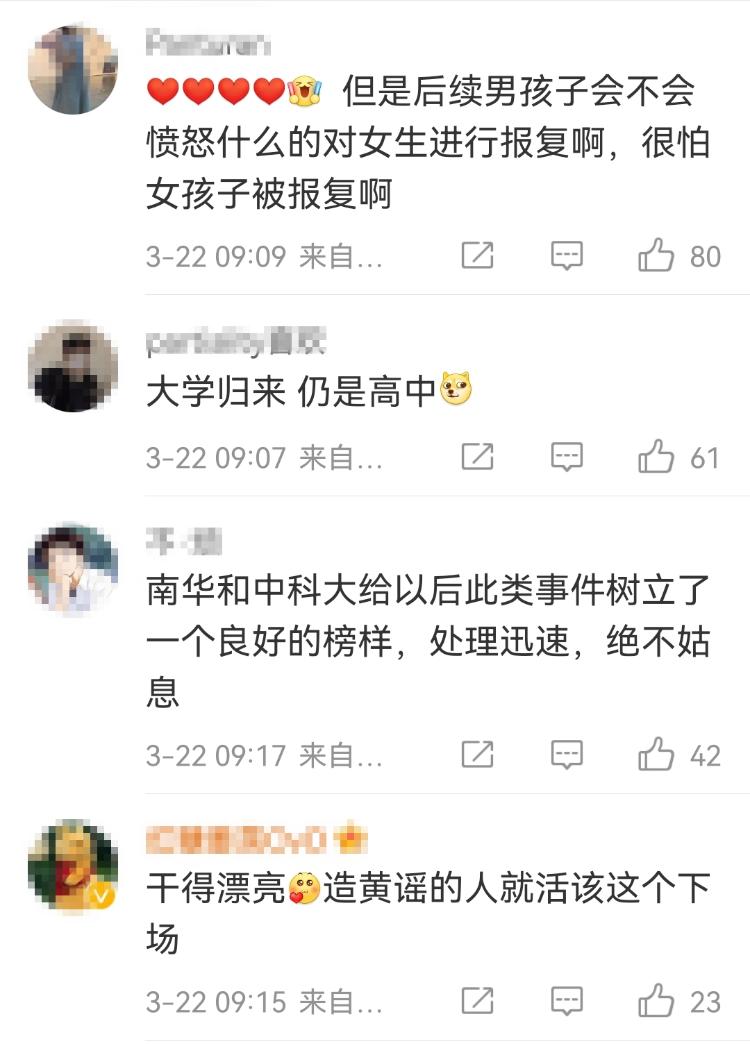Repost the comment 干得漂亮 造黄谣的人

[477, 1000]
